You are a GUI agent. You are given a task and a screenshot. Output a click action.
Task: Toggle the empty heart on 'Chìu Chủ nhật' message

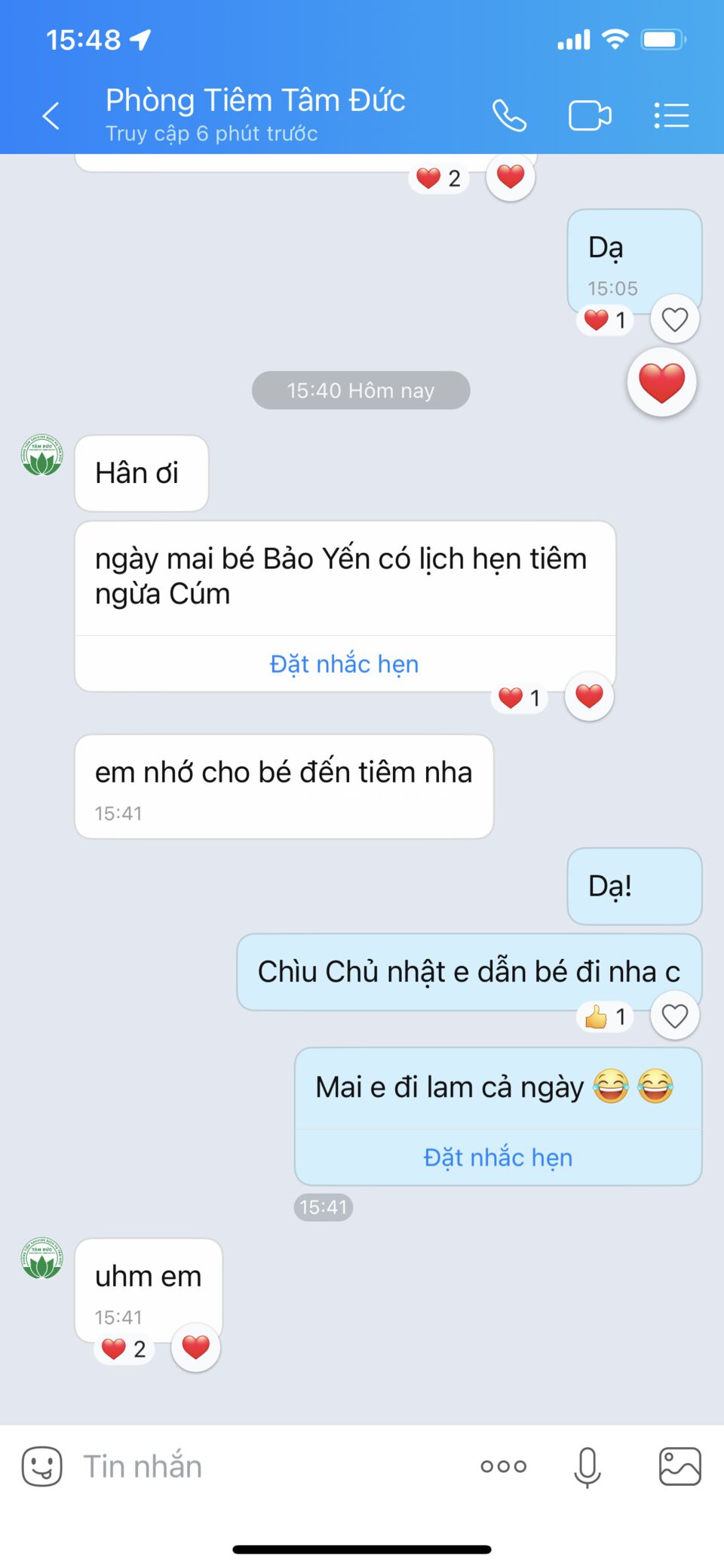pyautogui.click(x=673, y=1016)
